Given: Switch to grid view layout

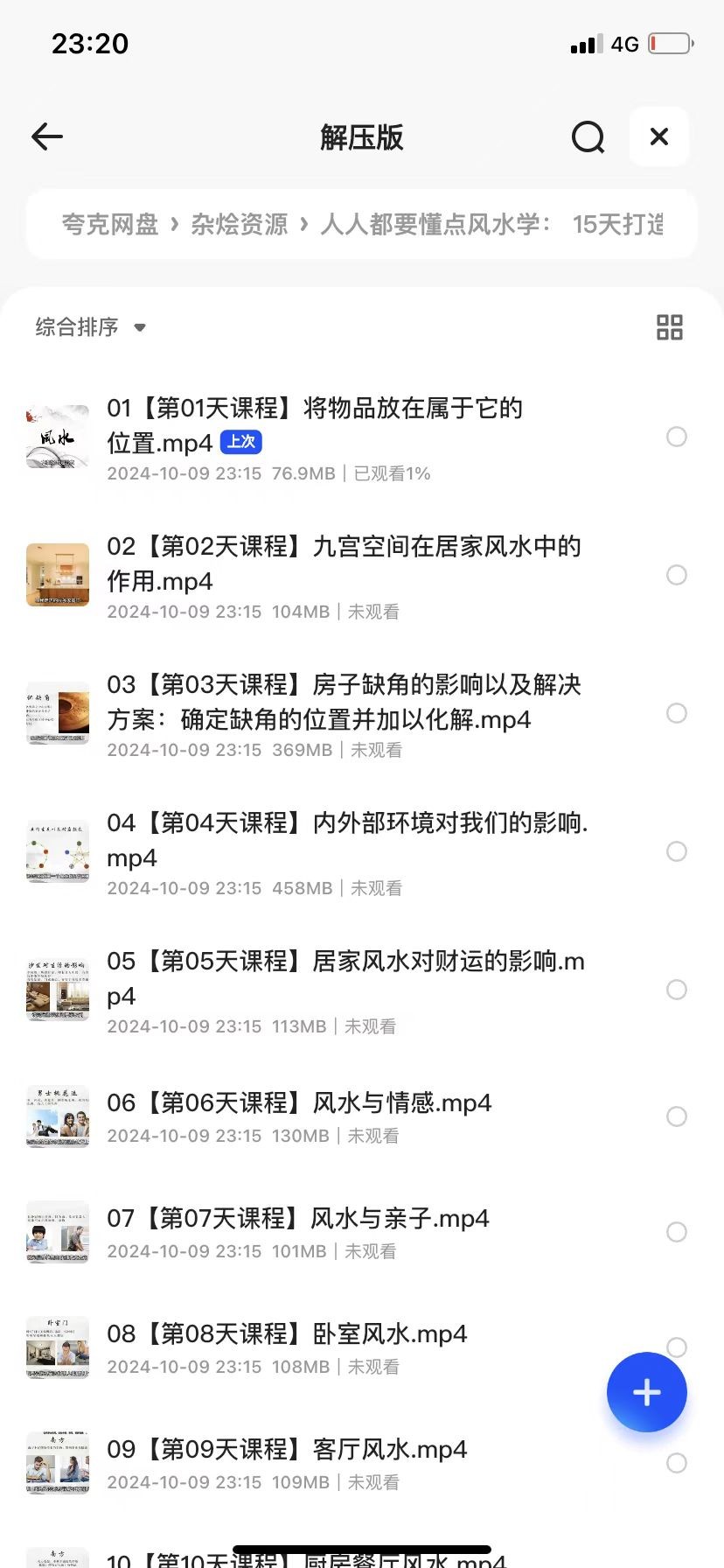Looking at the screenshot, I should (669, 327).
